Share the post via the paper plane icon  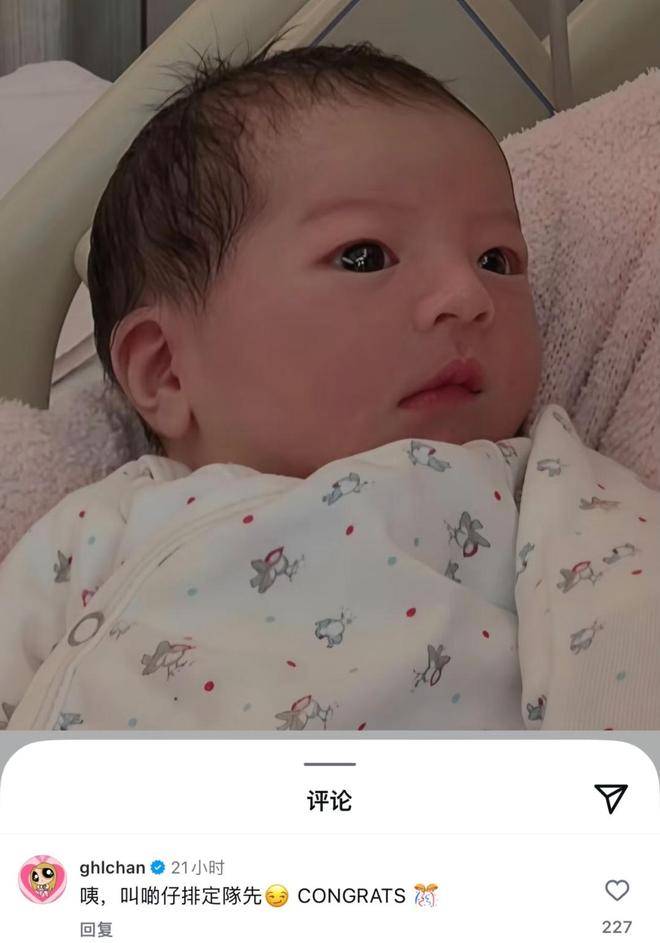coord(611,797)
